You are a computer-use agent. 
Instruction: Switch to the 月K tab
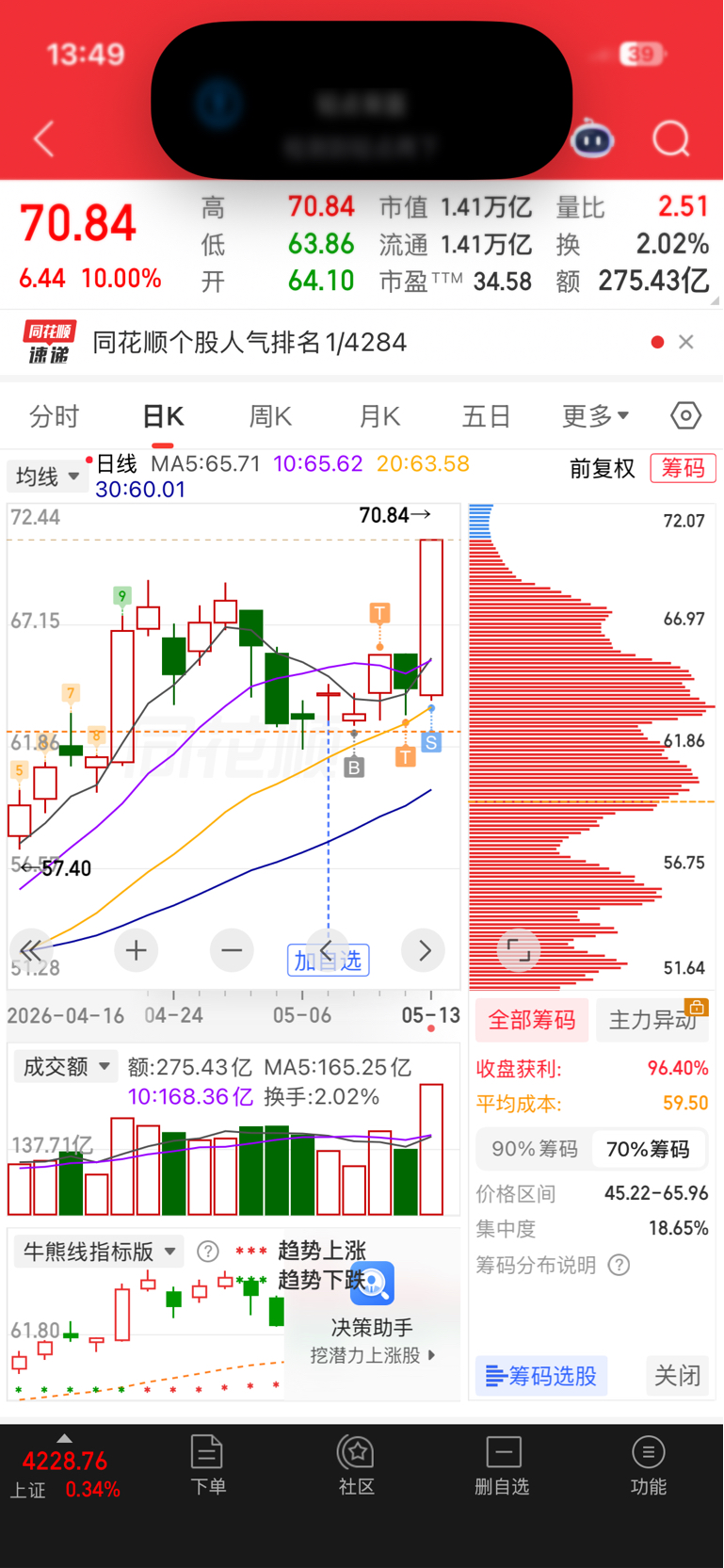click(x=379, y=416)
